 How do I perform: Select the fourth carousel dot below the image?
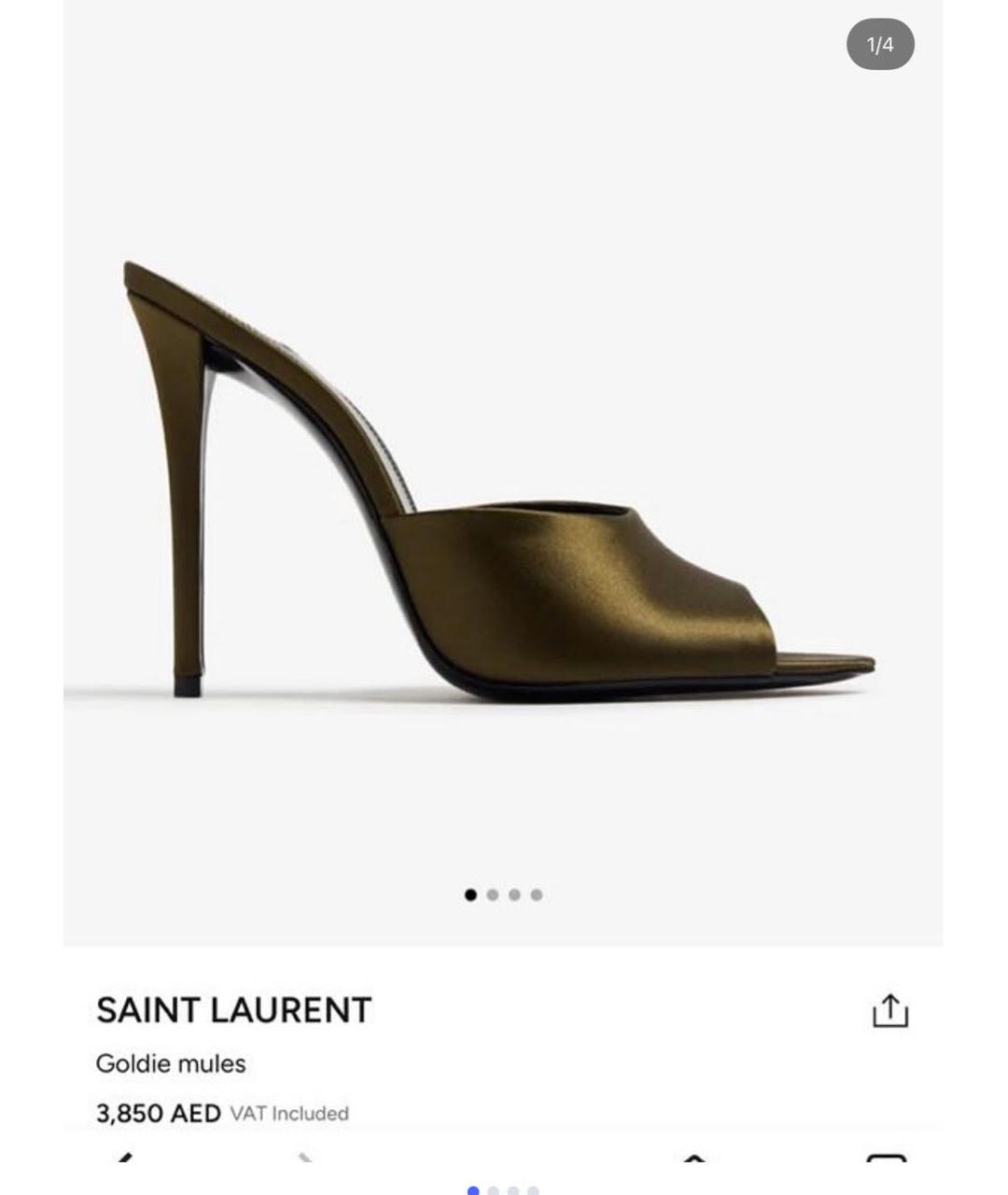click(x=536, y=893)
